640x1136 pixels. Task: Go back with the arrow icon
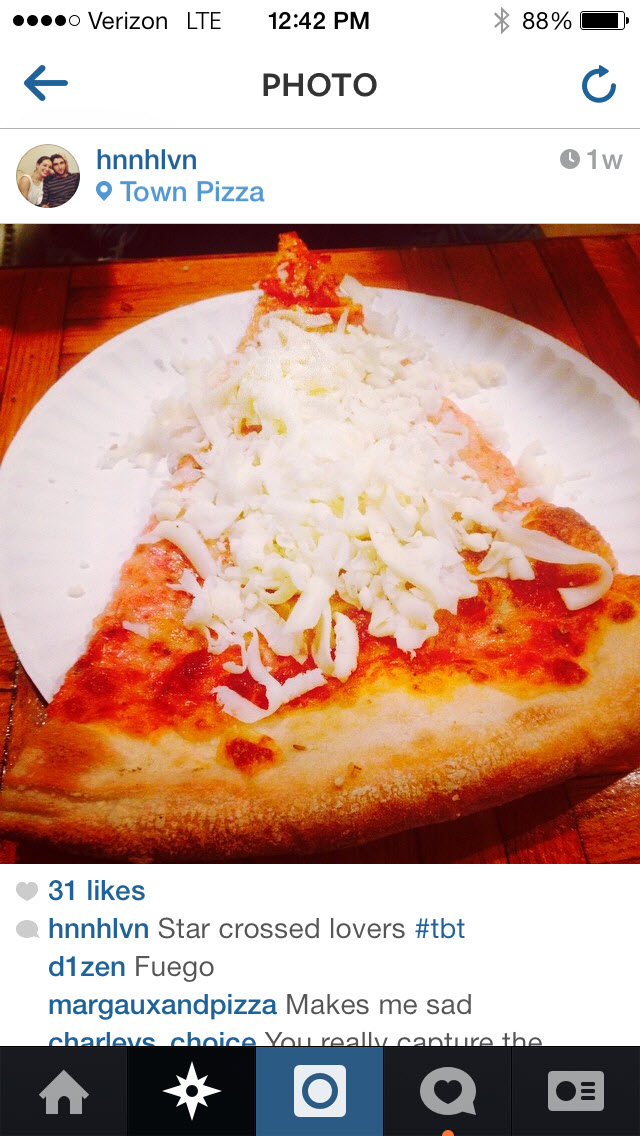46,84
